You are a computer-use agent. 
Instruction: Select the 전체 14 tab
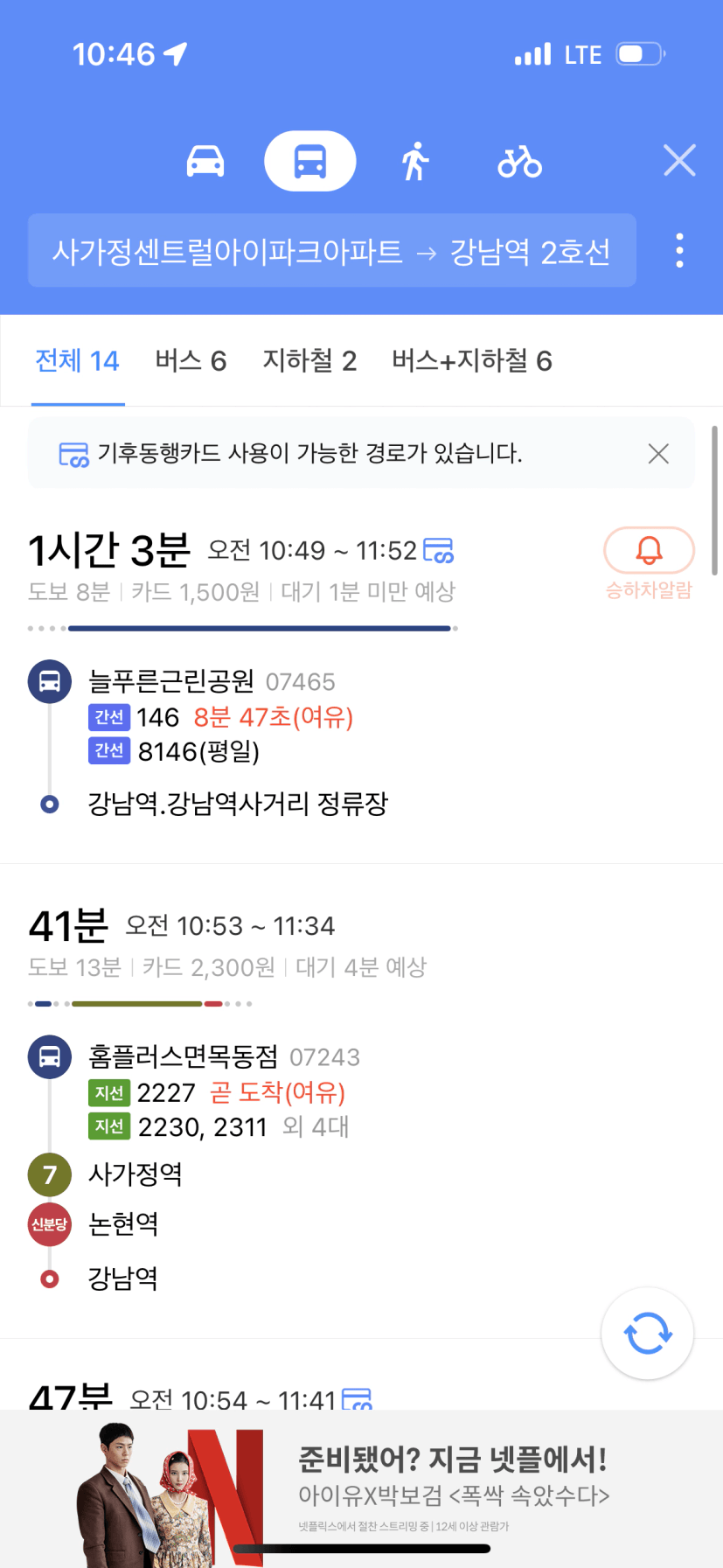click(x=77, y=361)
